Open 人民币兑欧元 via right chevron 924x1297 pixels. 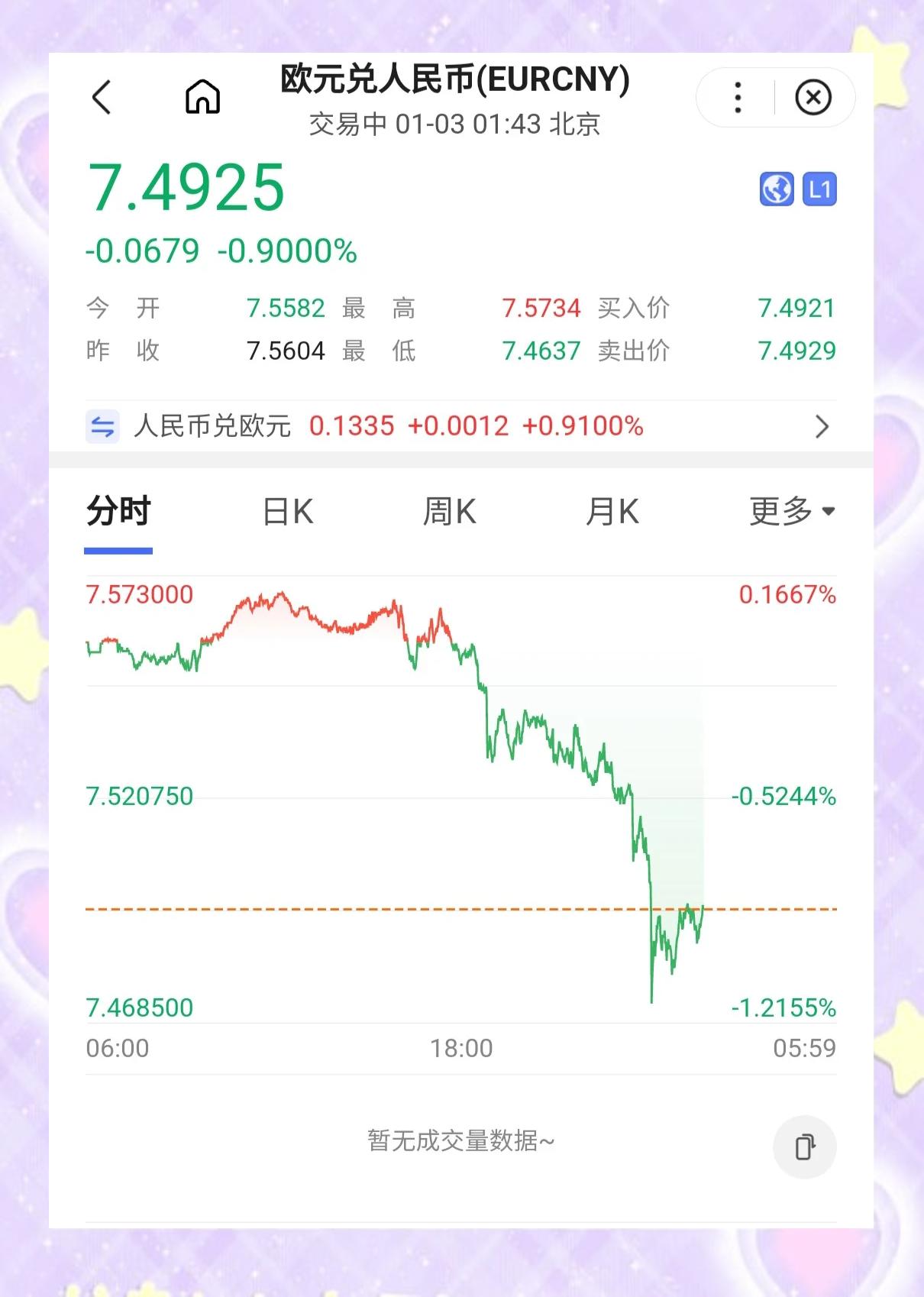(x=822, y=426)
